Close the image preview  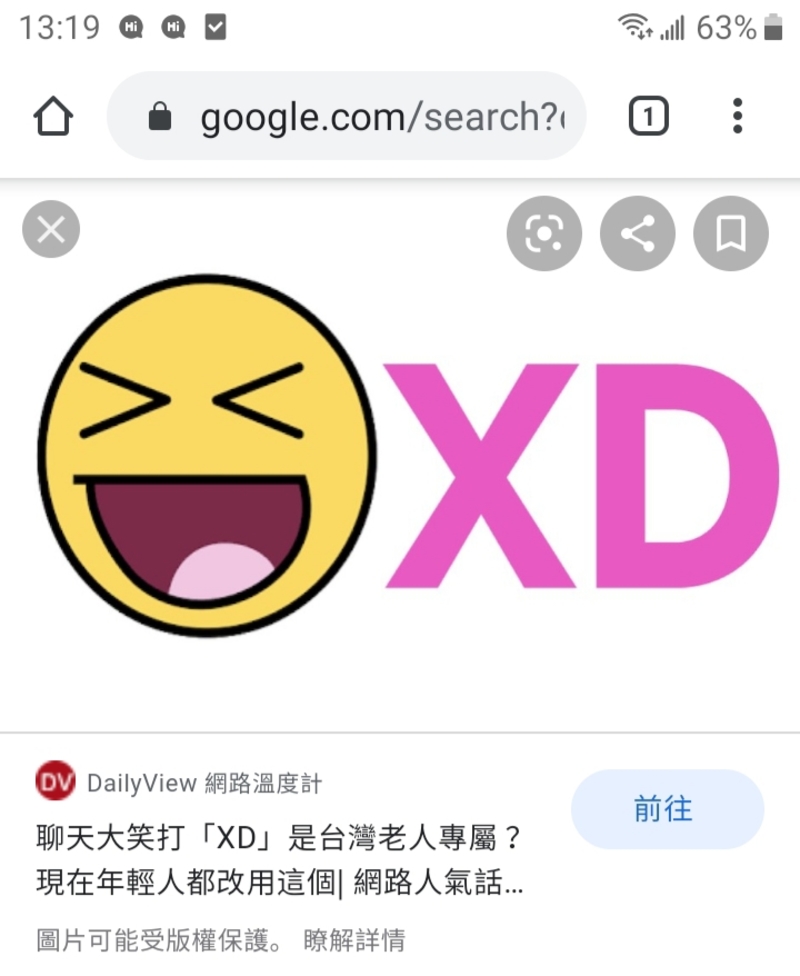[x=51, y=231]
